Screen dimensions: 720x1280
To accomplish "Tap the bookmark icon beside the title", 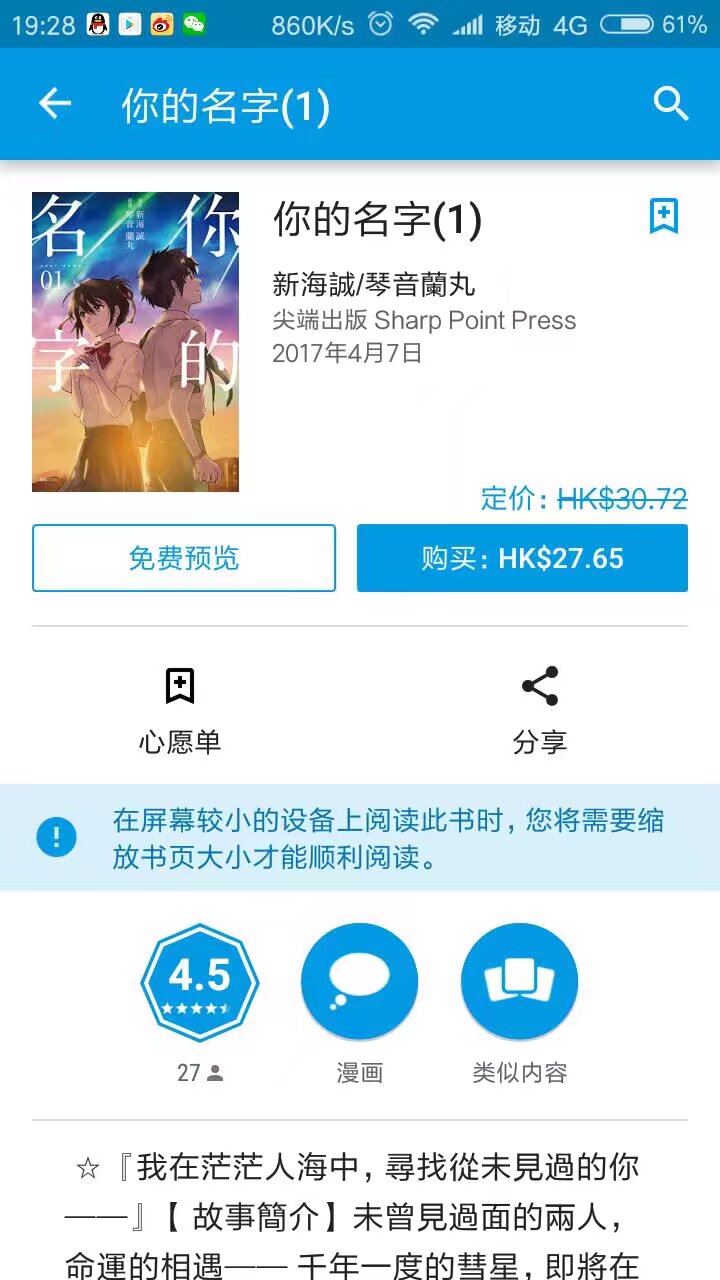I will (664, 216).
